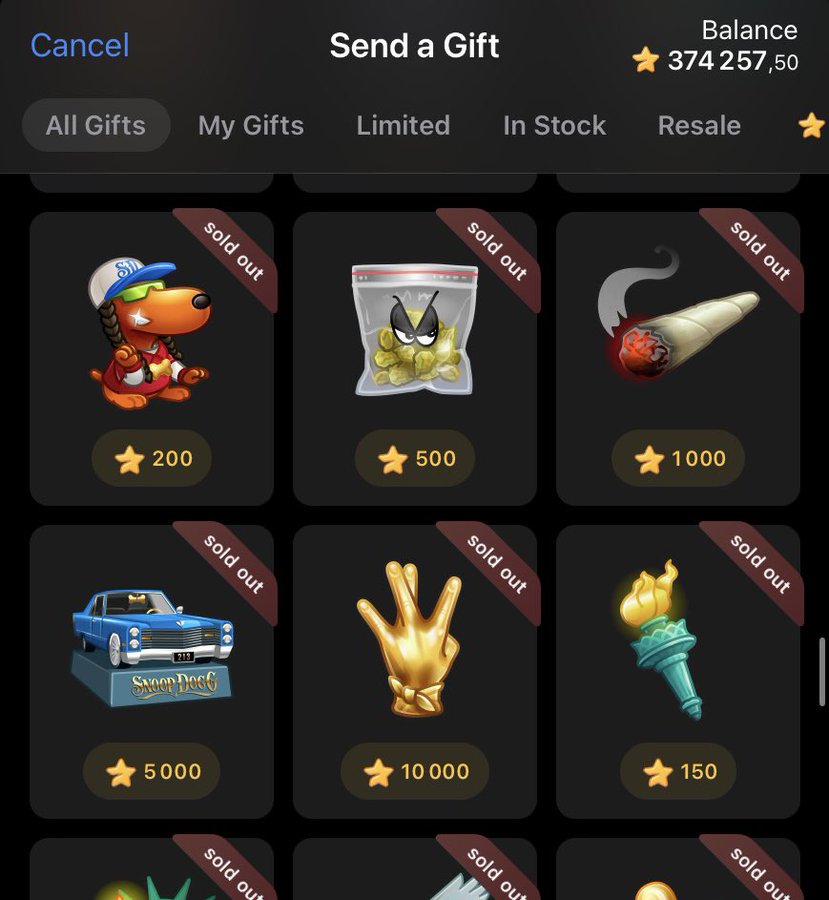
Task: Select the Limited gifts tab
Action: point(403,126)
